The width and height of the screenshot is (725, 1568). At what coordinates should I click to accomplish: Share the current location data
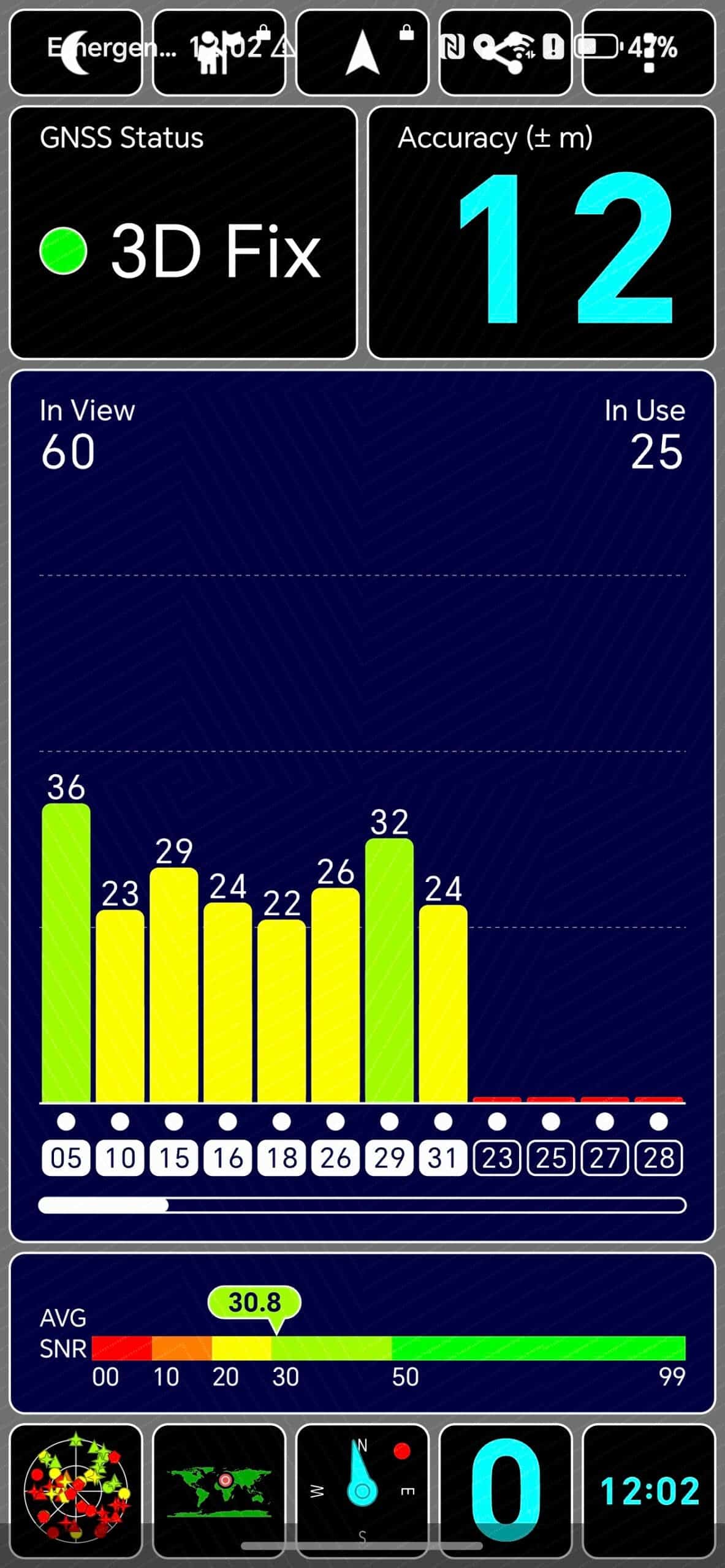pos(506,53)
